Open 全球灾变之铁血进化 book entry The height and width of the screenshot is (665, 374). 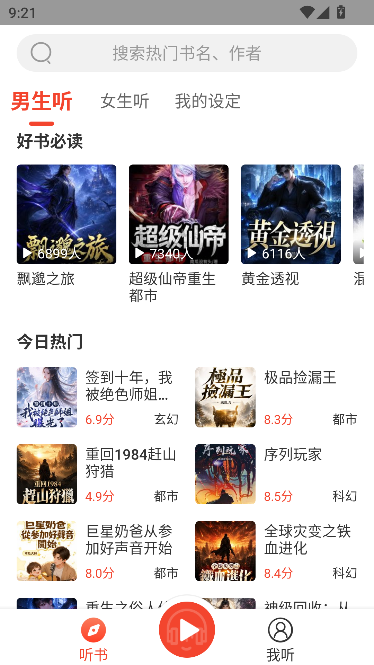point(276,551)
